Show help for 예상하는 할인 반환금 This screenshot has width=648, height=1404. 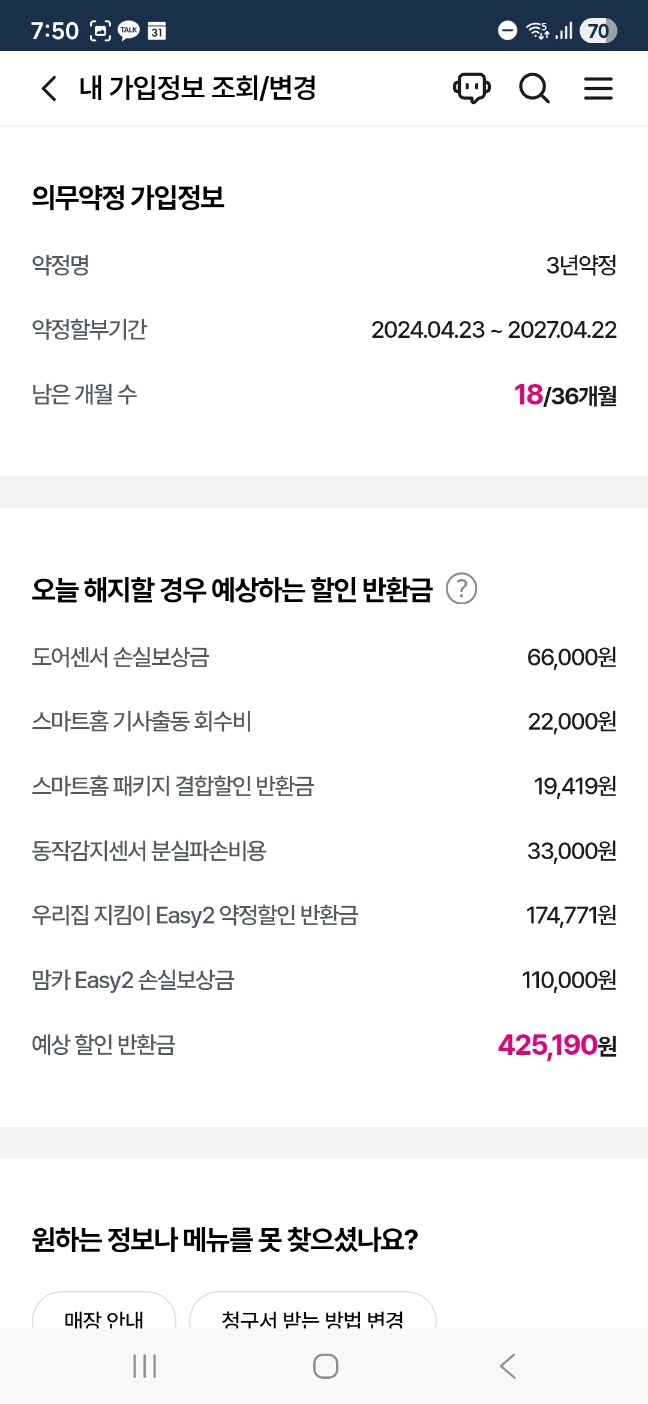coord(461,589)
